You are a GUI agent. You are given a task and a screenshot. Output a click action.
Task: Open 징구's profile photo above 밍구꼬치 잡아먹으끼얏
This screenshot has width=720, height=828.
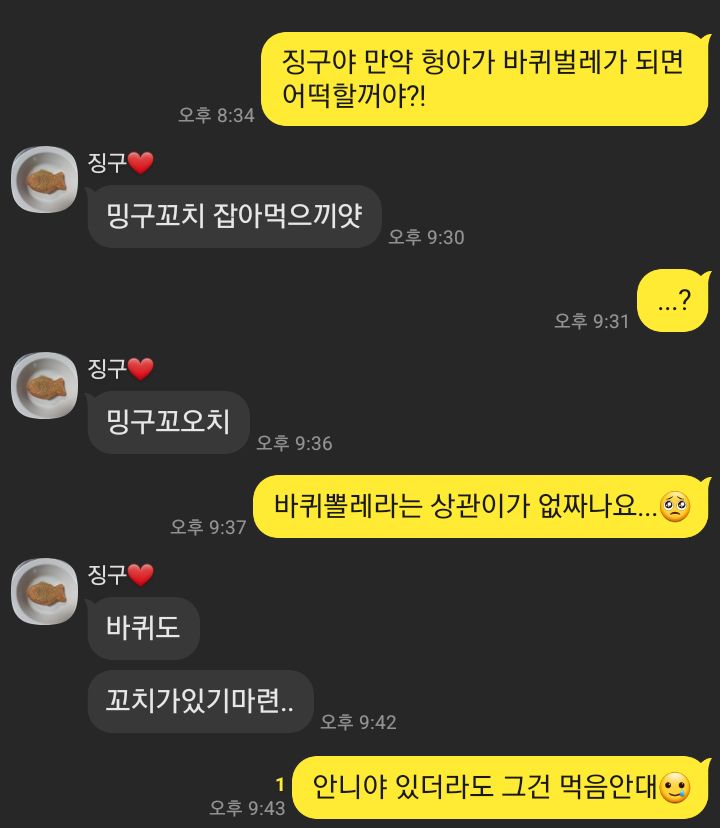pyautogui.click(x=45, y=180)
